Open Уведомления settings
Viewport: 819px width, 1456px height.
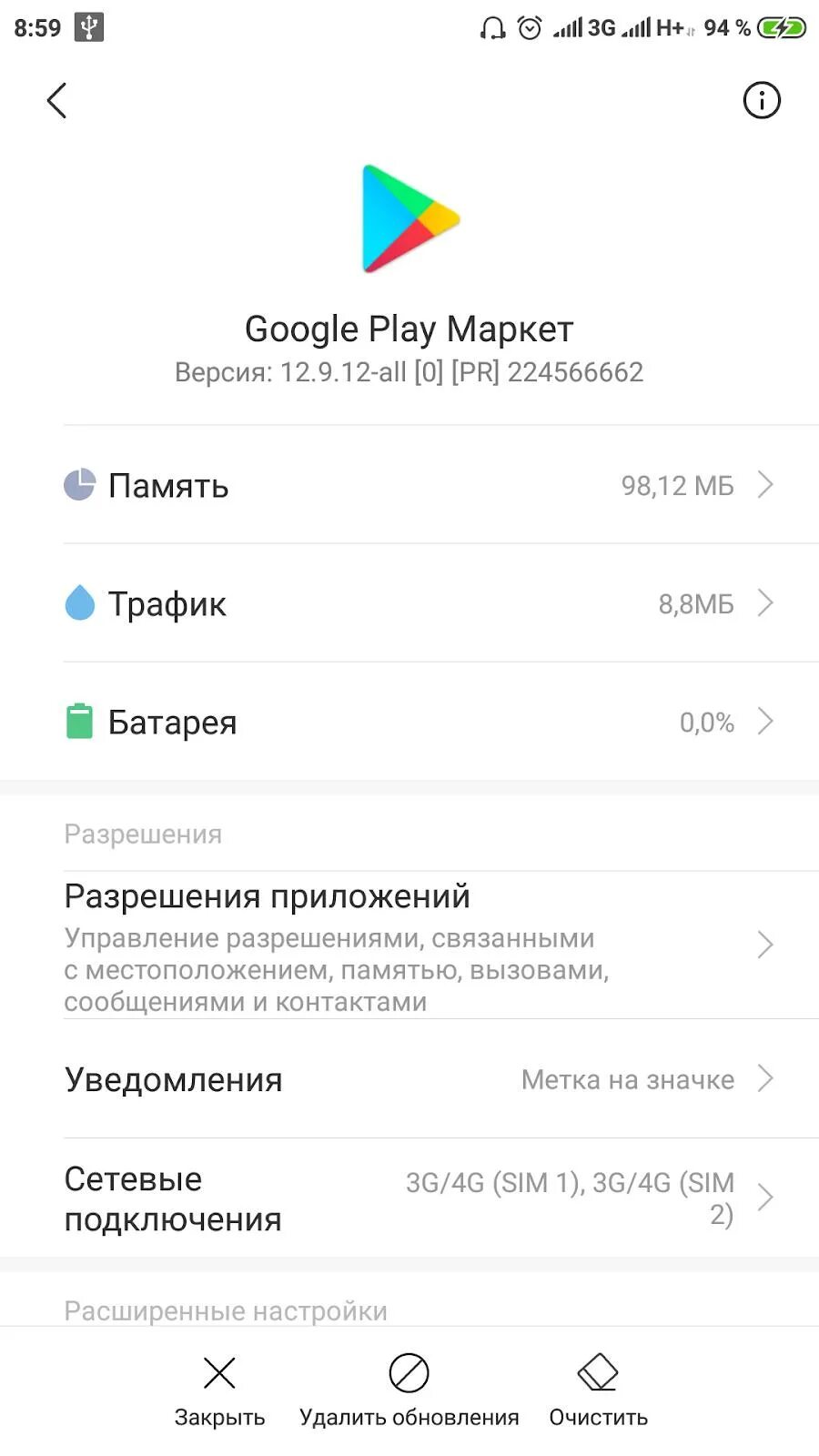(x=419, y=1079)
